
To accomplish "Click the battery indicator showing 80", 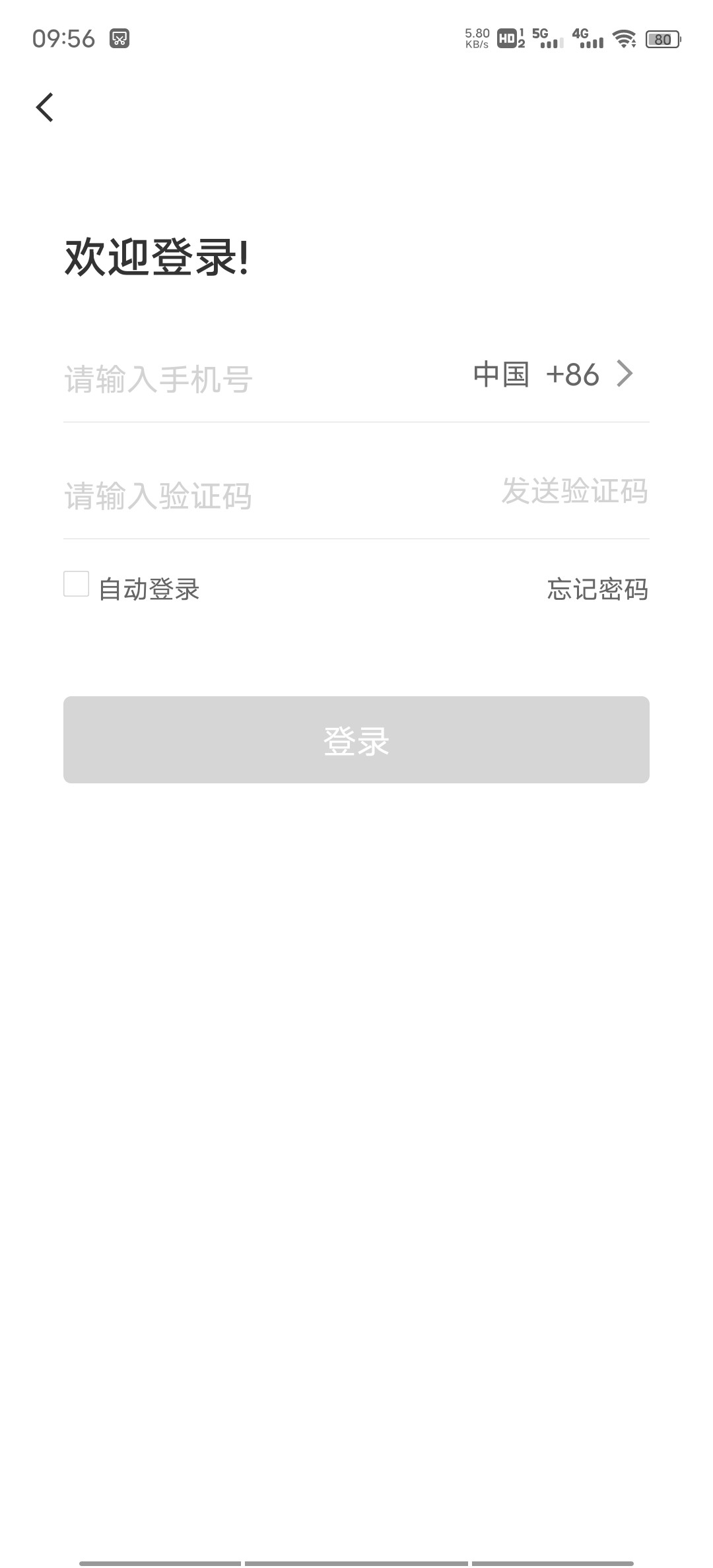I will tap(662, 40).
